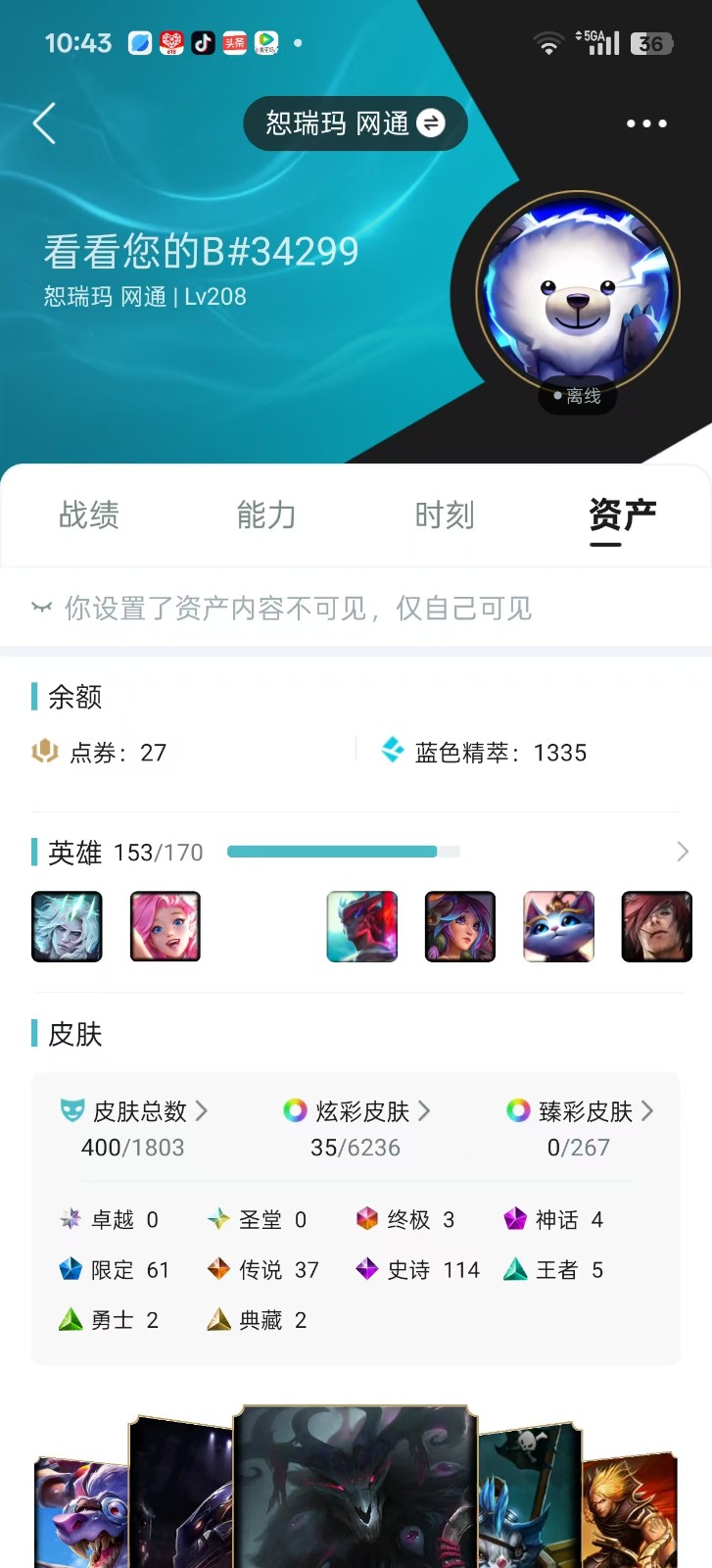Open 臻彩皮肤 details
712x1568 pixels.
(580, 1111)
